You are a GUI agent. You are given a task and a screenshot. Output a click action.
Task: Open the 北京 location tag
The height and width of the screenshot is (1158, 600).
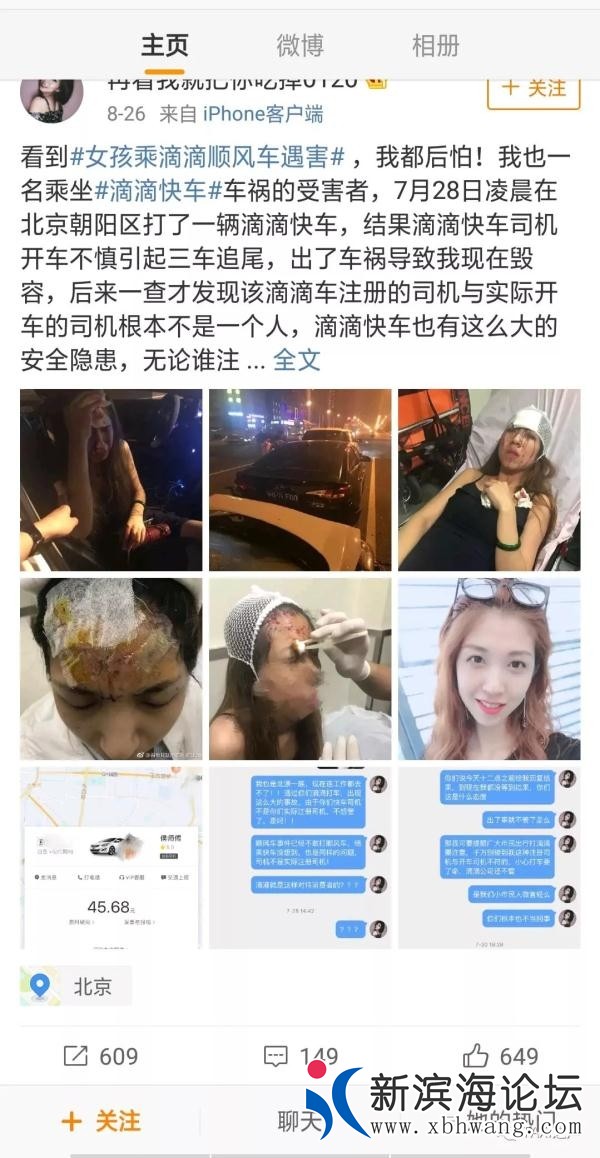click(76, 986)
